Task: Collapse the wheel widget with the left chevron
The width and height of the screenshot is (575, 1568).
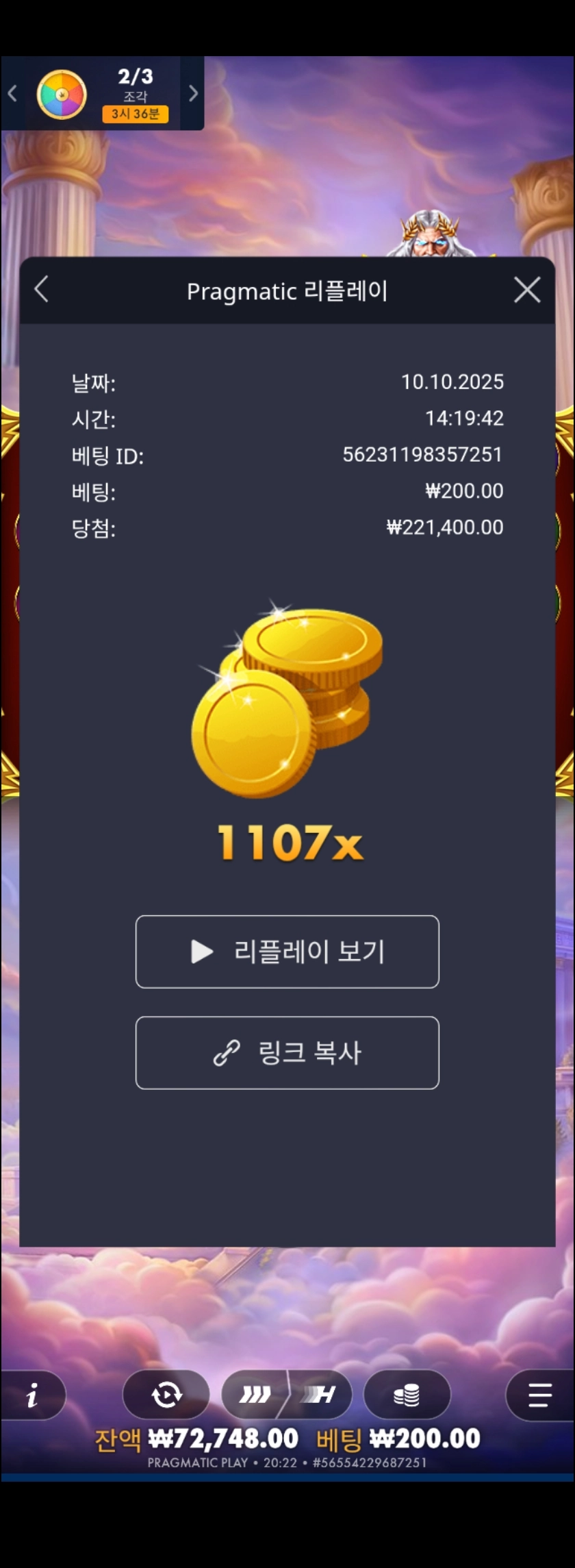Action: (12, 92)
